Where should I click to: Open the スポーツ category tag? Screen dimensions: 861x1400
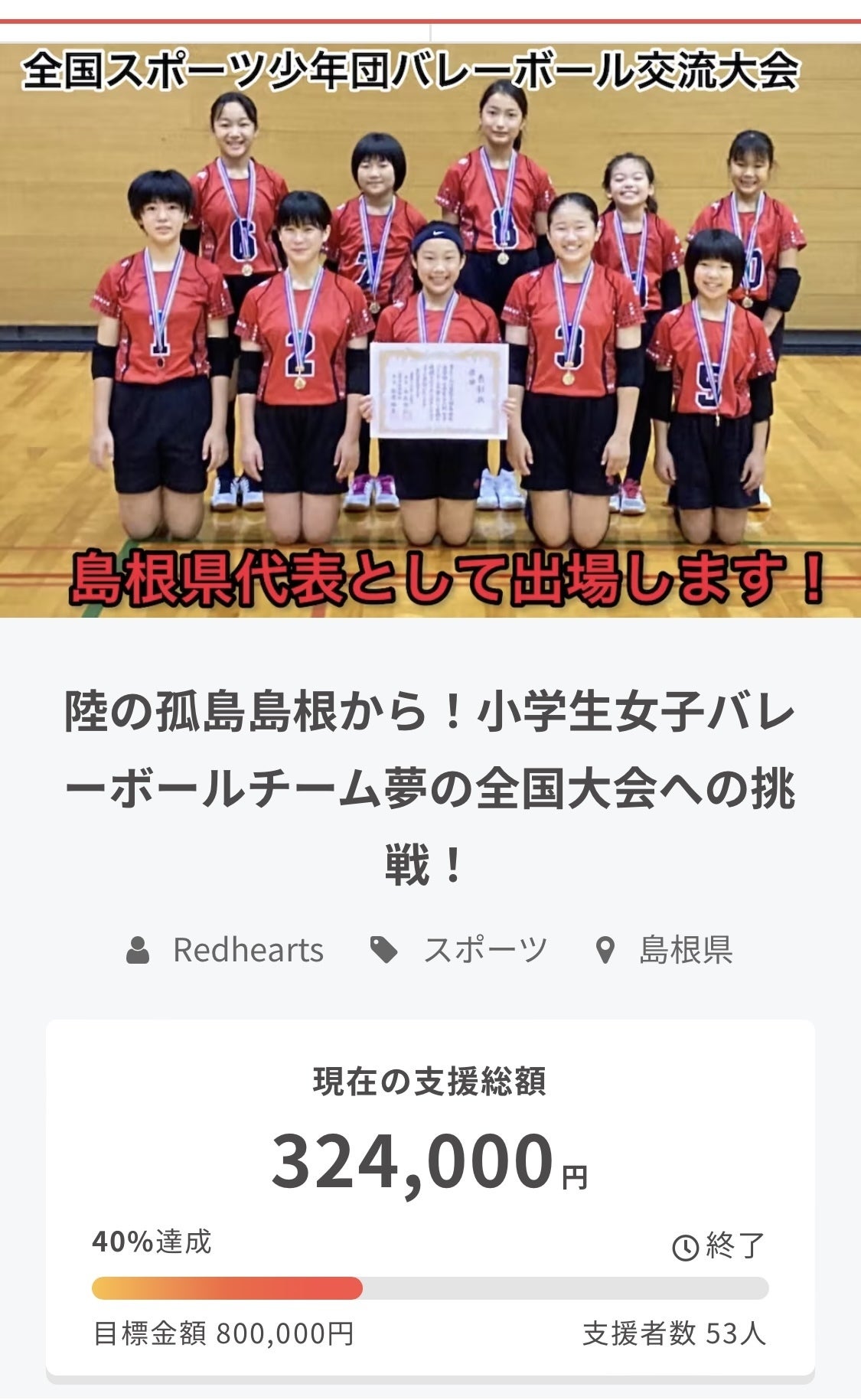coord(484,950)
